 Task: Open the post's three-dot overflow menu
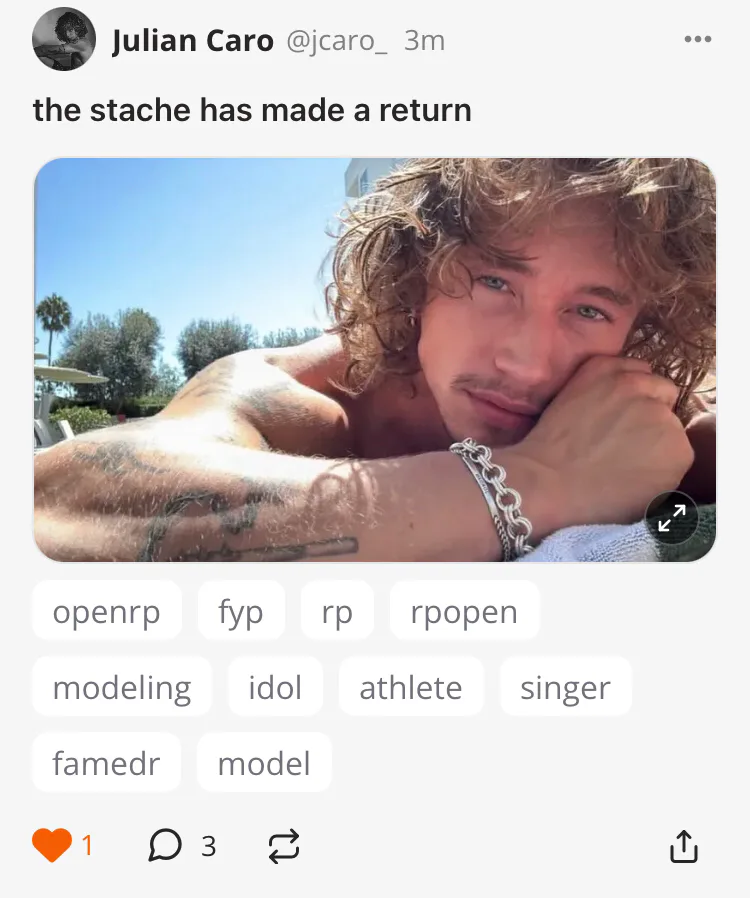tap(697, 40)
